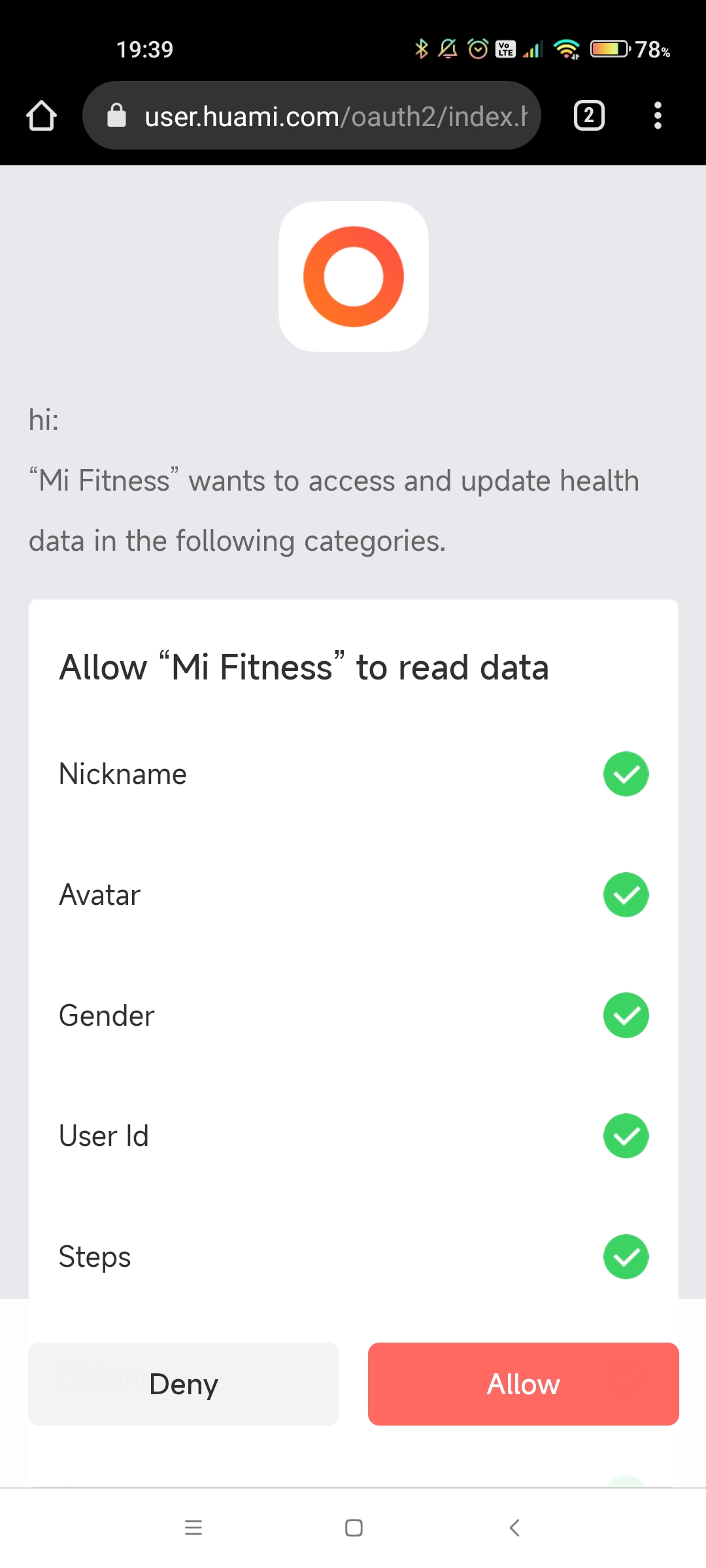Uncheck the Nickname permission
The width and height of the screenshot is (706, 1568).
pos(626,774)
